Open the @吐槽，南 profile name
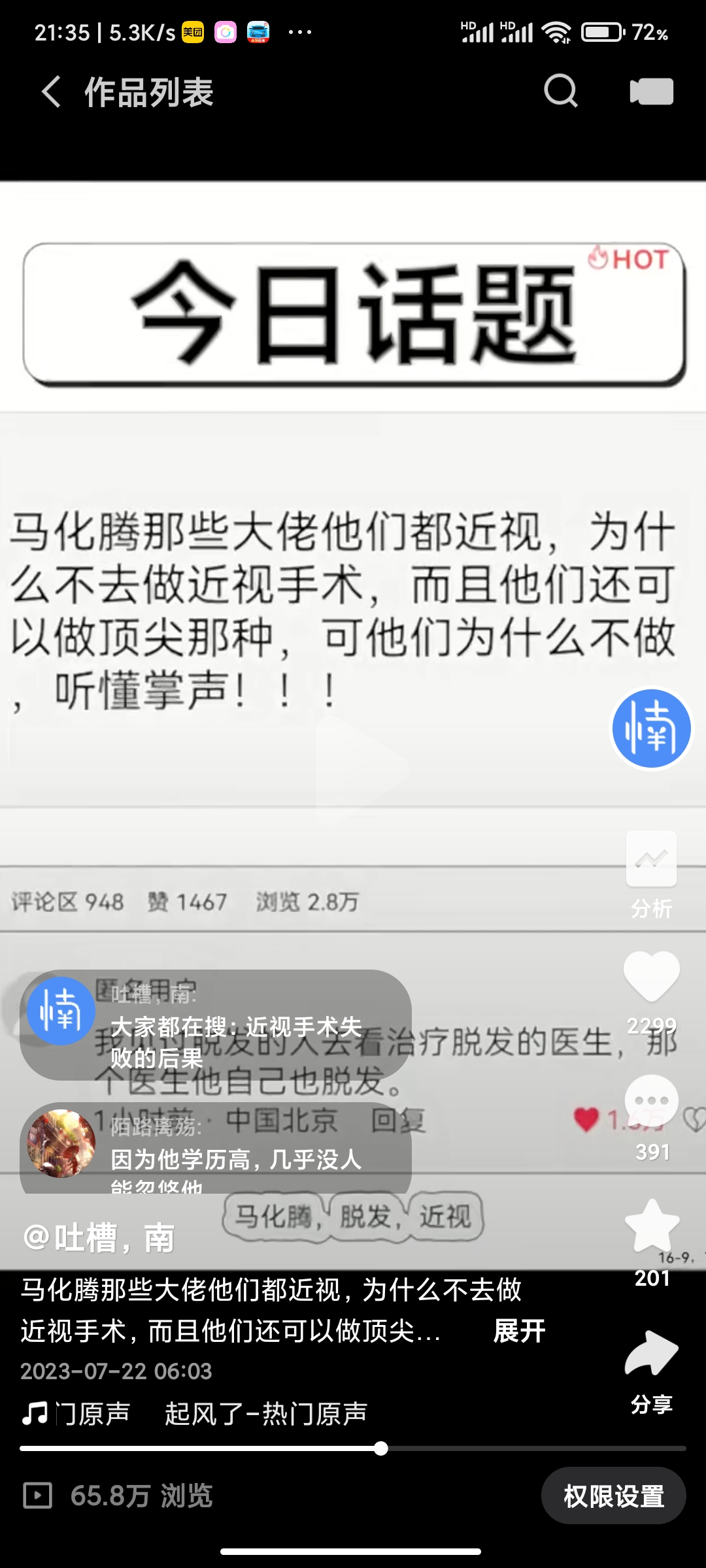The height and width of the screenshot is (1568, 706). point(99,1237)
